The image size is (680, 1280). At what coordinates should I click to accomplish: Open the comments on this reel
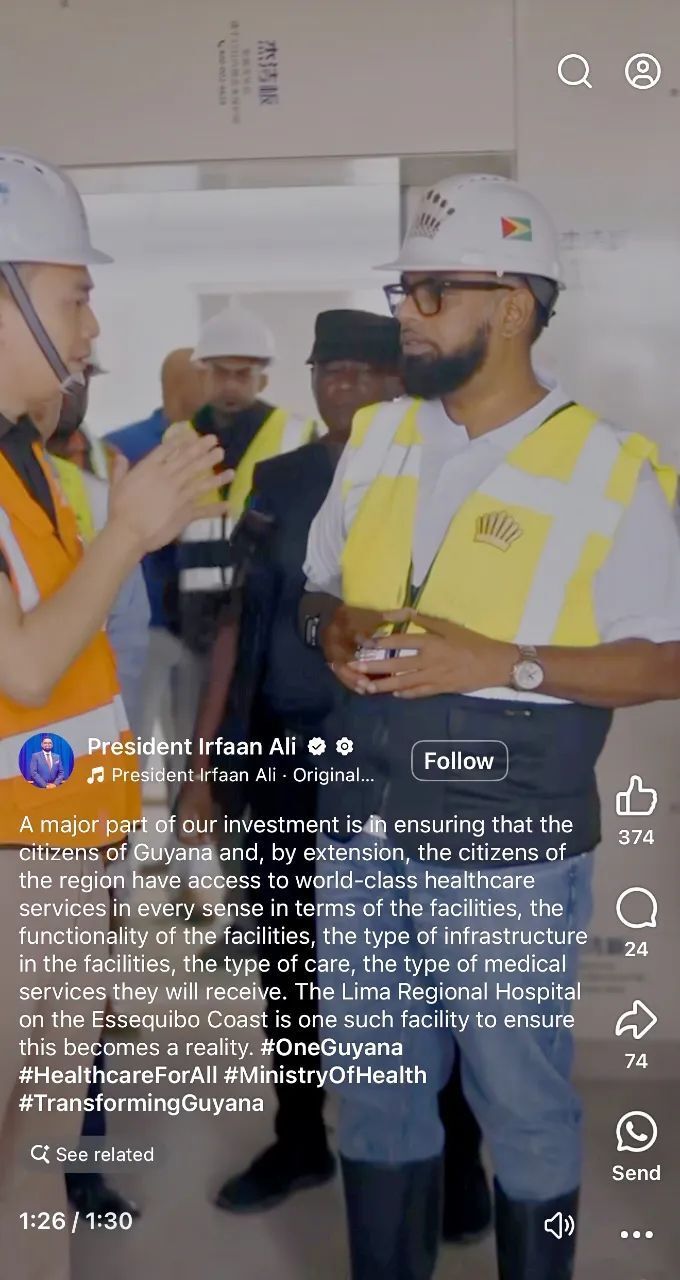[636, 909]
